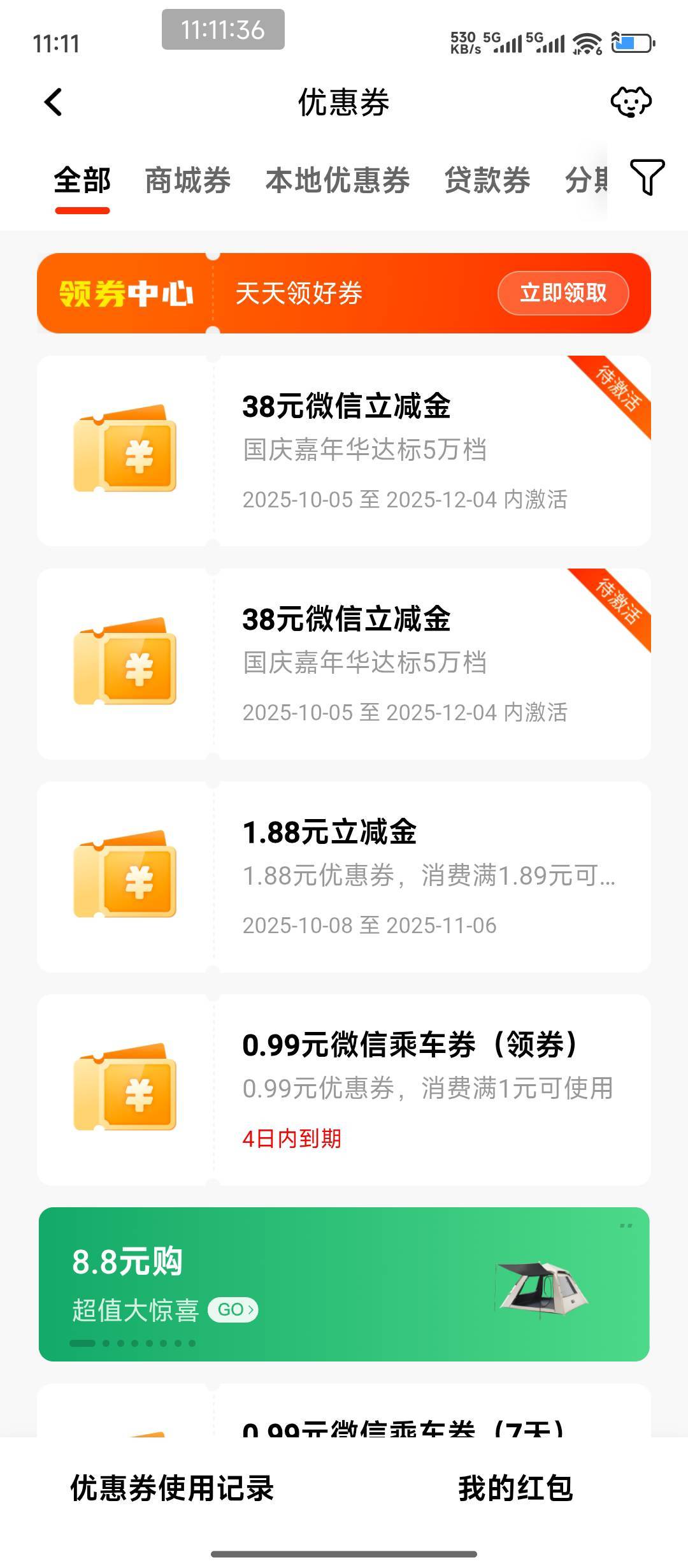This screenshot has height=1568, width=688.
Task: Open the 0.99元微信乘车券（领券）coupon
Action: (344, 1090)
